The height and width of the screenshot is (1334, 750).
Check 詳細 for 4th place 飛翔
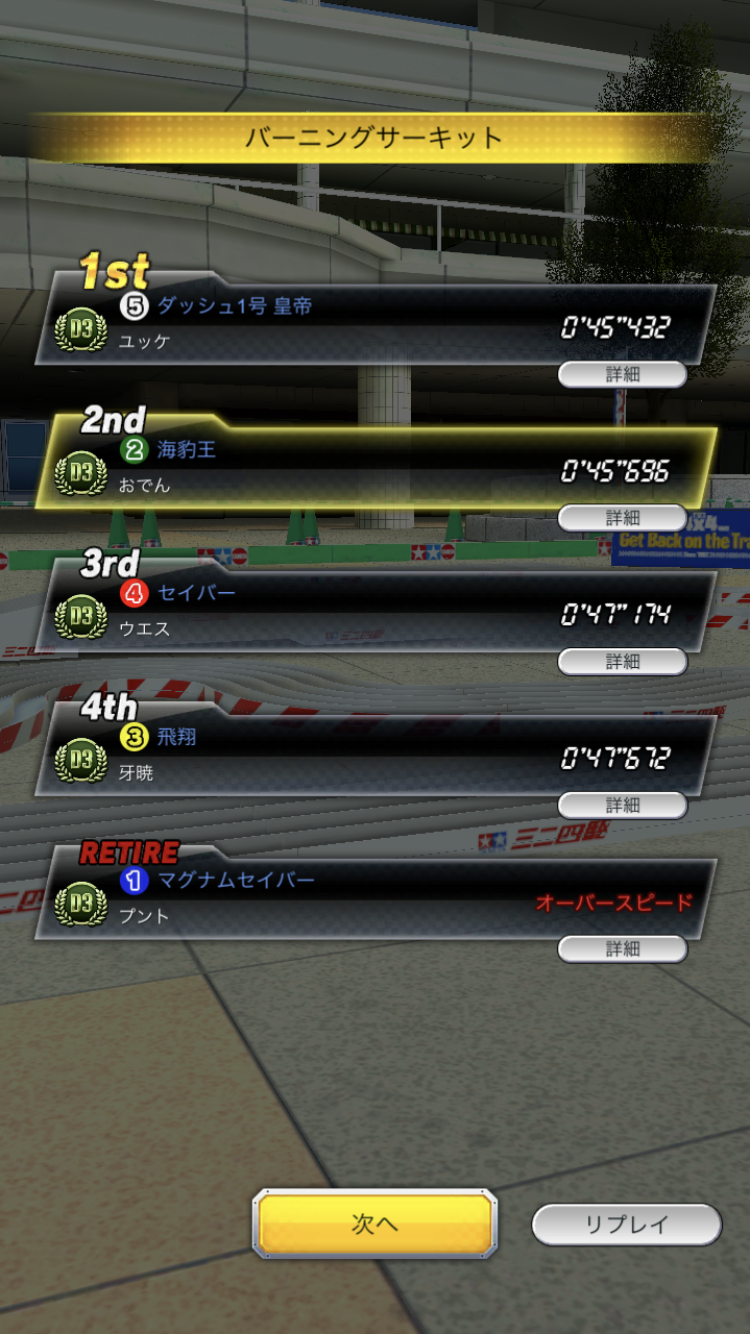tap(622, 805)
